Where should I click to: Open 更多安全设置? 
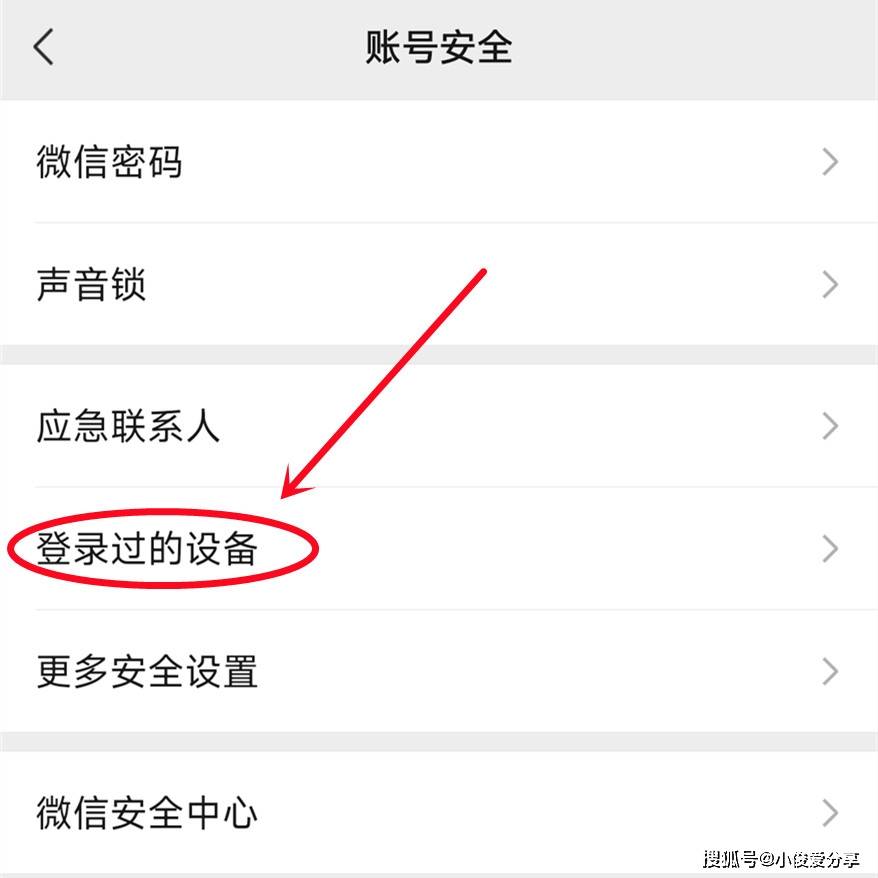[x=438, y=671]
